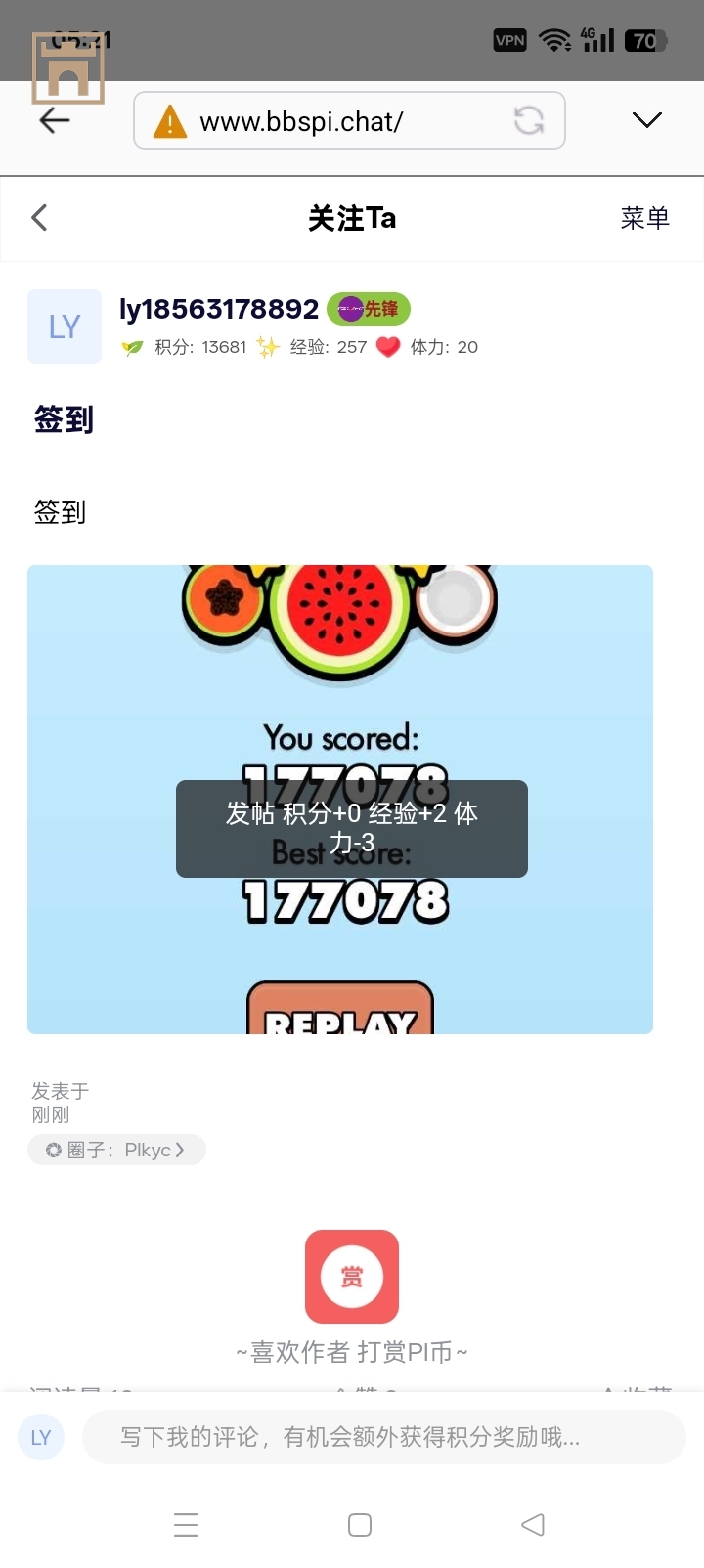Tip the author with the 赏 button
Image resolution: width=704 pixels, height=1568 pixels.
352,1276
